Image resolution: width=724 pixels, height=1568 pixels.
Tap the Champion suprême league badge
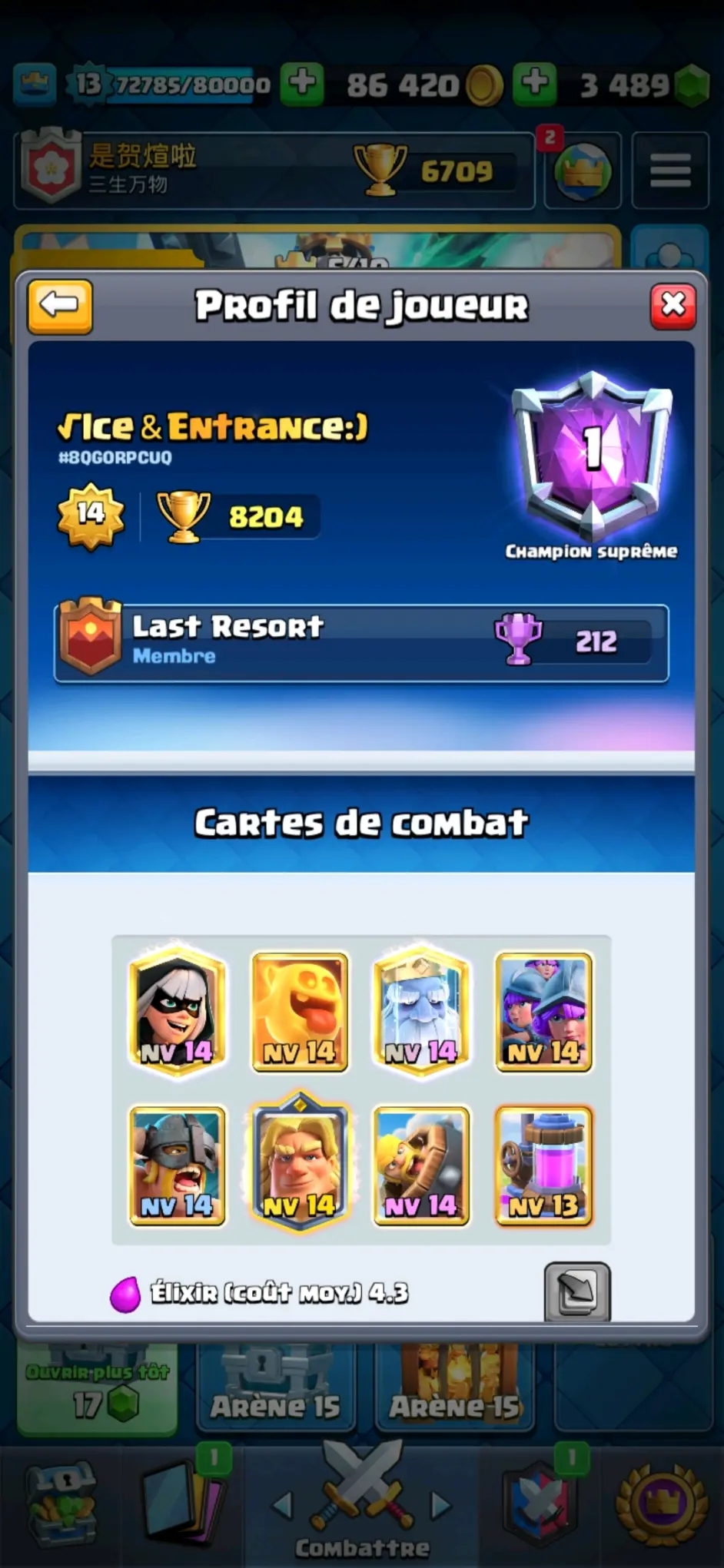tap(591, 455)
